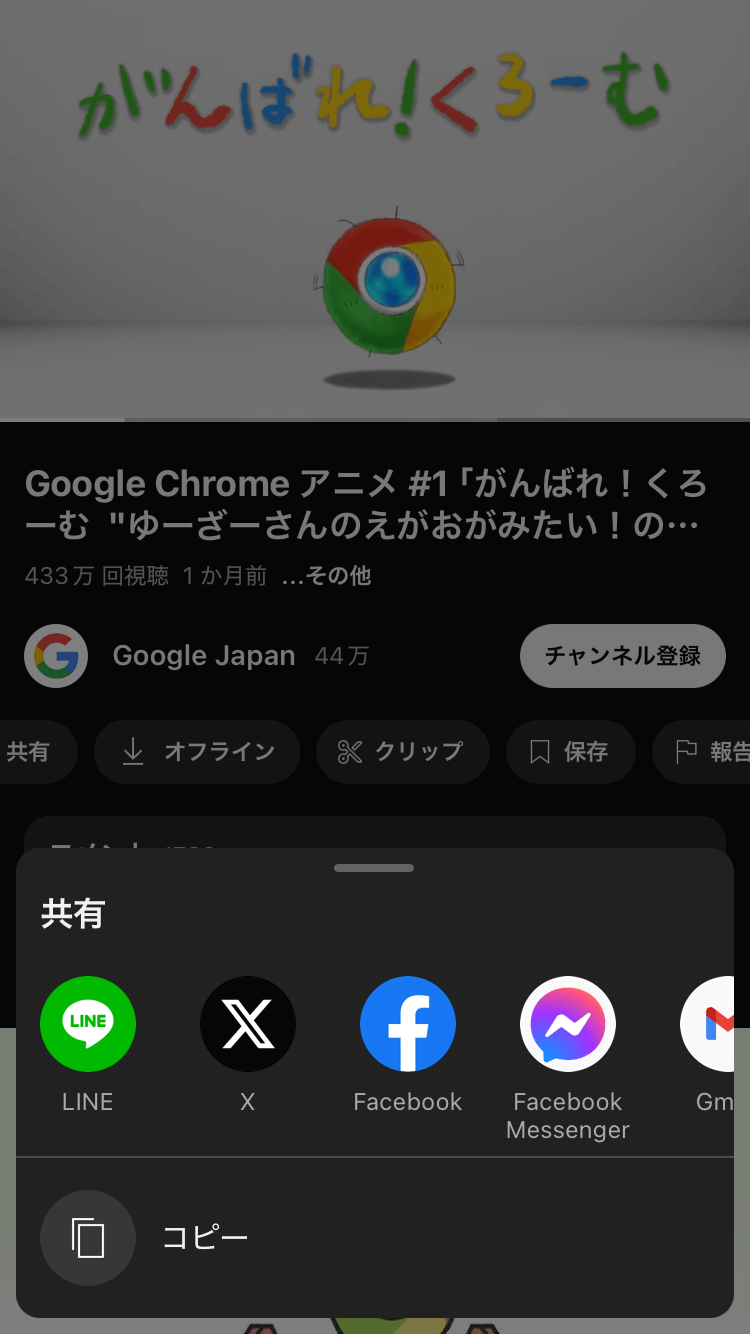Tap the video player area

click(x=375, y=210)
